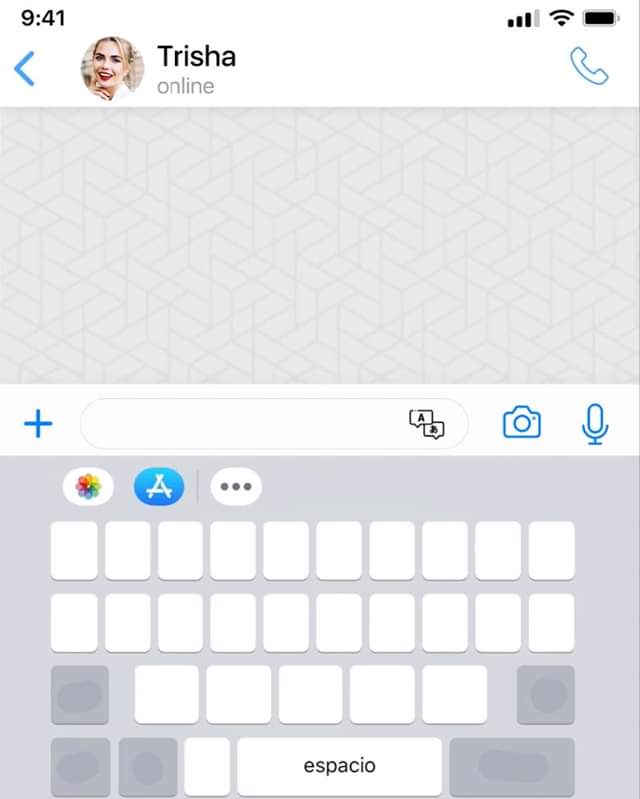Open Trisha's profile picture
Screen dimensions: 640x799
[x=112, y=69]
